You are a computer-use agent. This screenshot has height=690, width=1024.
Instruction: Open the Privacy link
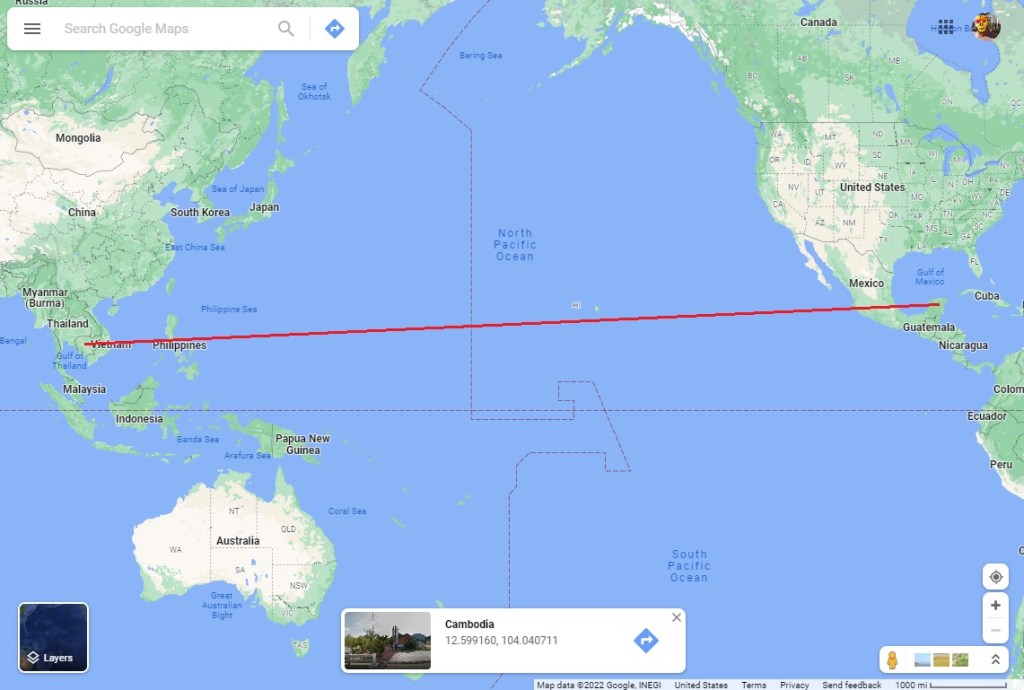pyautogui.click(x=794, y=685)
